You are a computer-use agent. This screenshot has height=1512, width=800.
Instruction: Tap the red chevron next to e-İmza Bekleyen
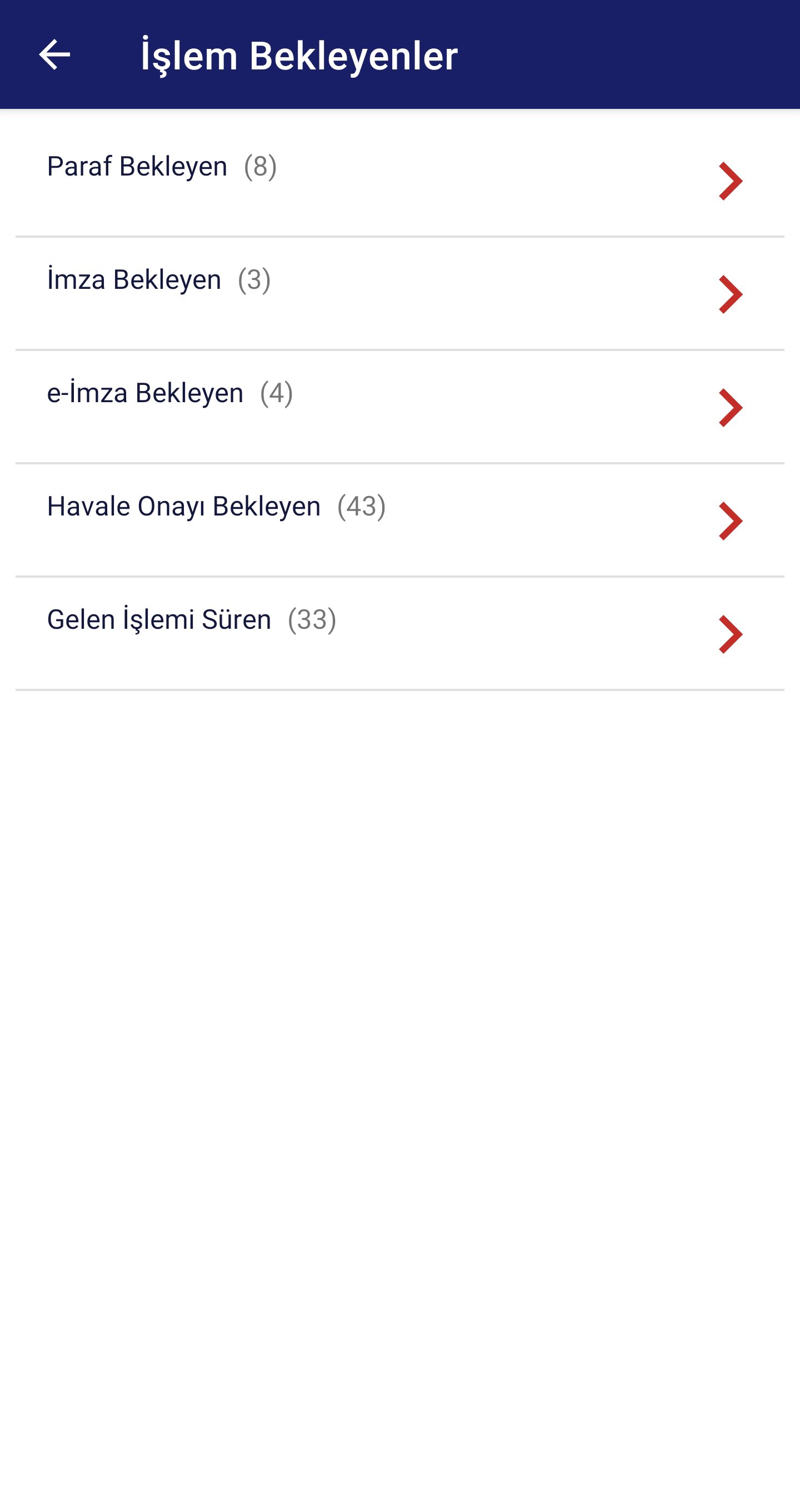[x=729, y=407]
